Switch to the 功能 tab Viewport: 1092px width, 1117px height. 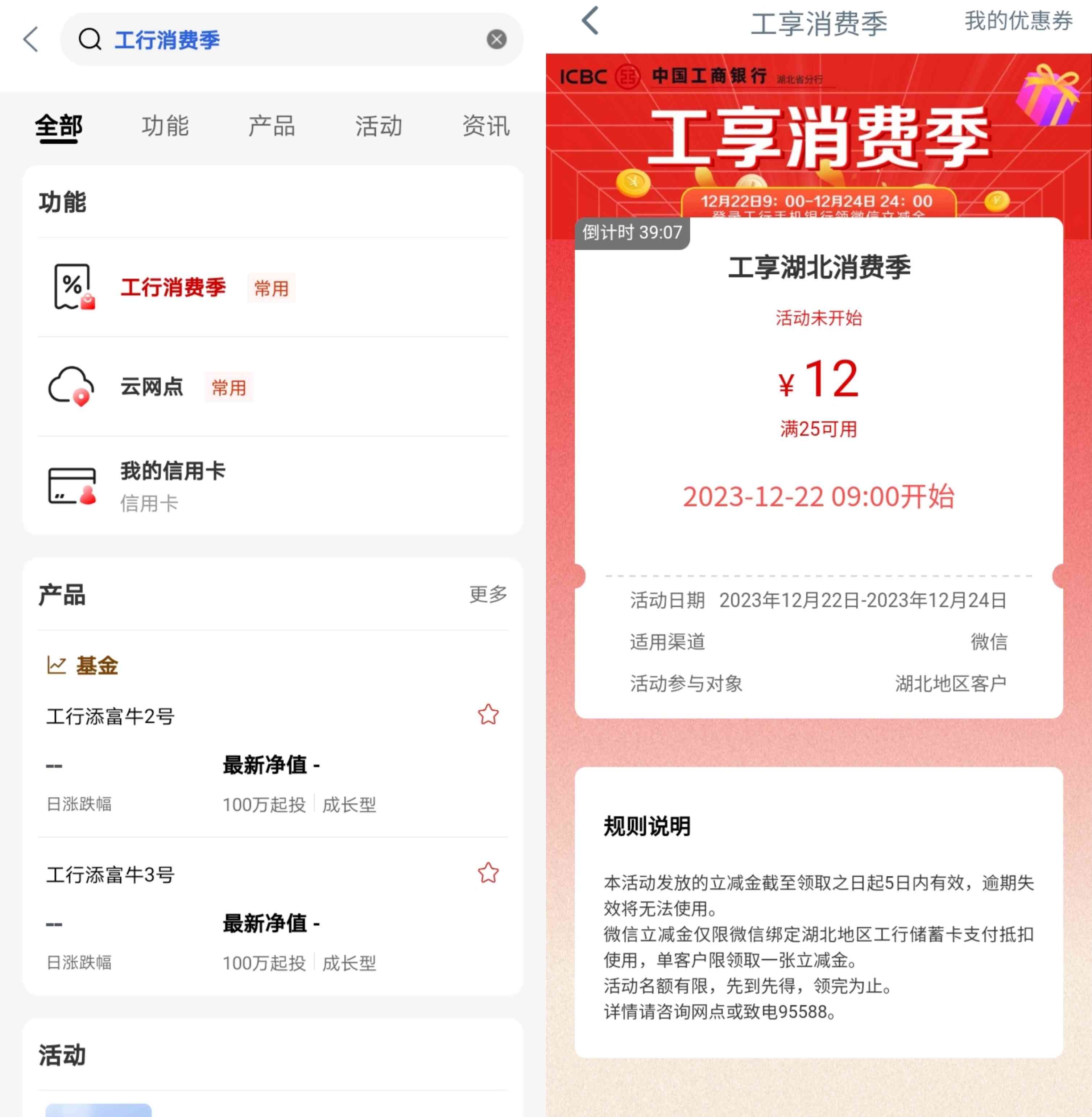point(165,126)
